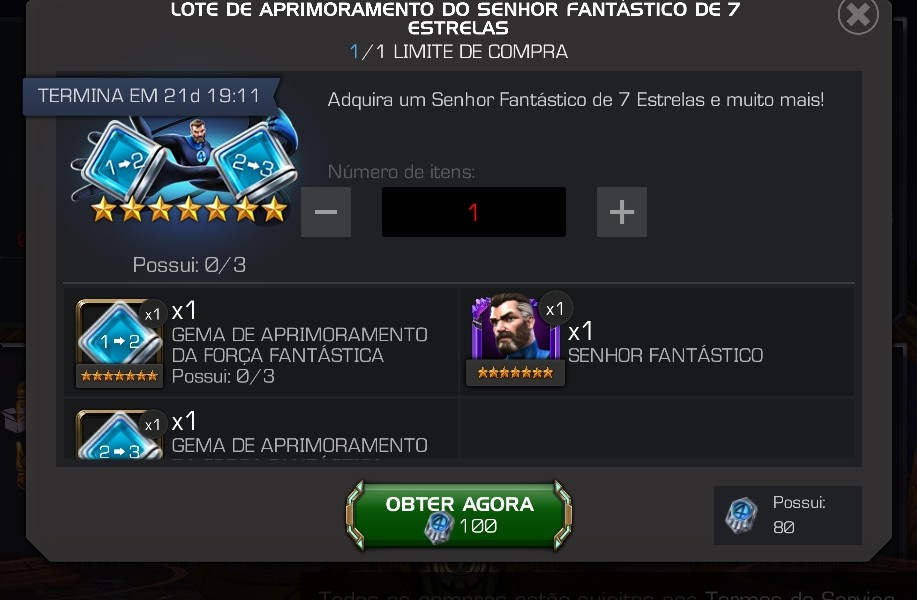View Gema de Aprimoramento 1→2 details

tap(119, 340)
